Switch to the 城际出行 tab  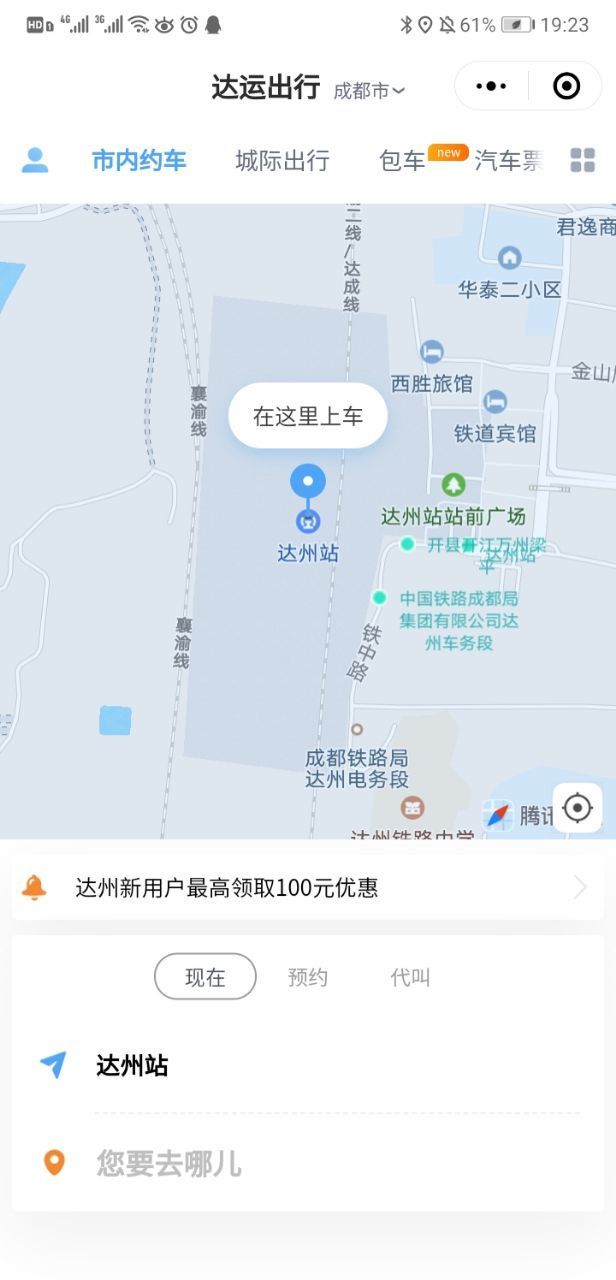tap(282, 160)
